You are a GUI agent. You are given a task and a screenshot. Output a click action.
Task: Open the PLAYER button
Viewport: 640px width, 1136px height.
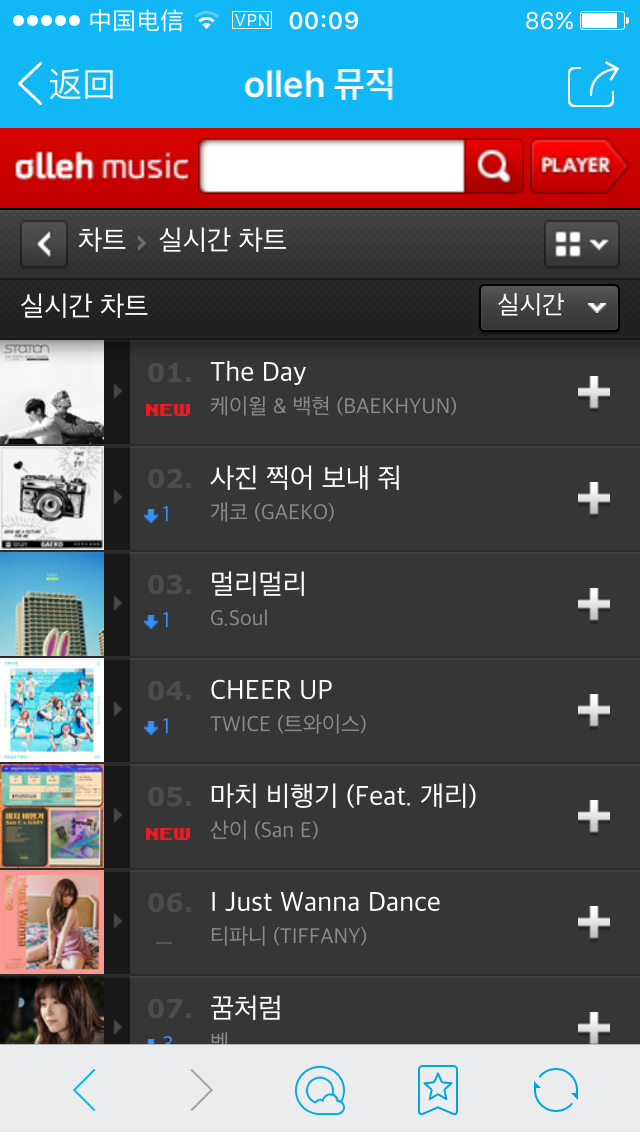pos(578,166)
